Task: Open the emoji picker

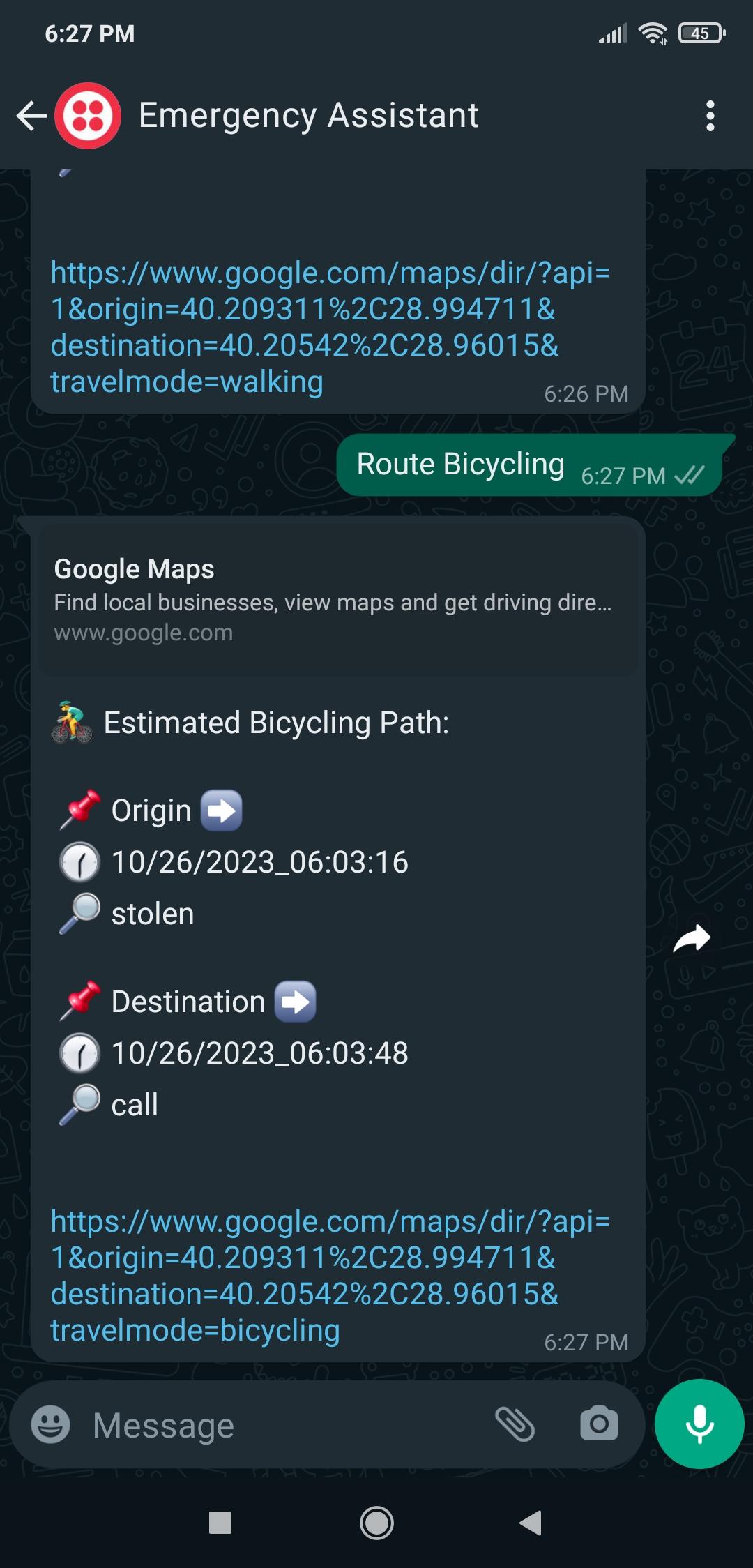Action: pos(51,1424)
